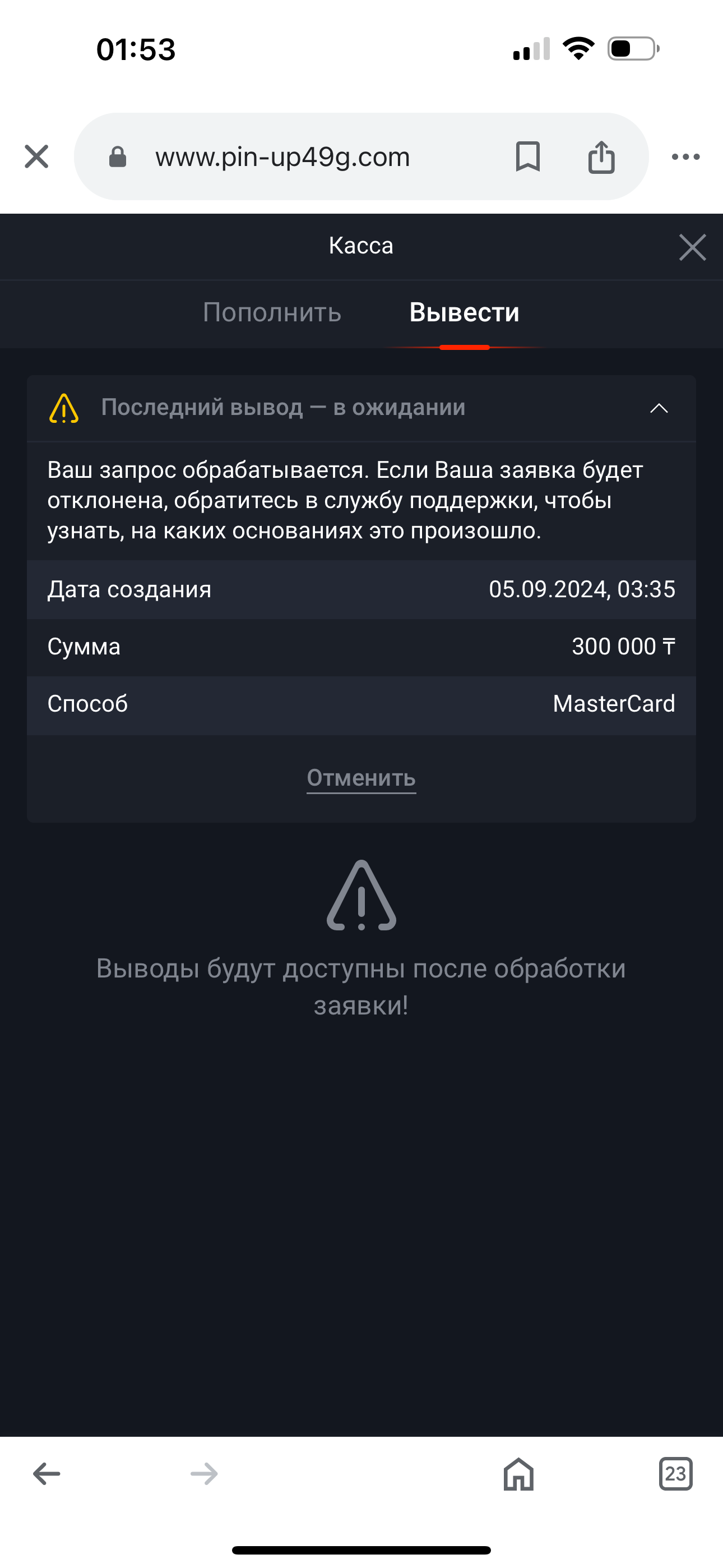Viewport: 723px width, 1568px height.
Task: Open the browser home page
Action: (518, 1474)
